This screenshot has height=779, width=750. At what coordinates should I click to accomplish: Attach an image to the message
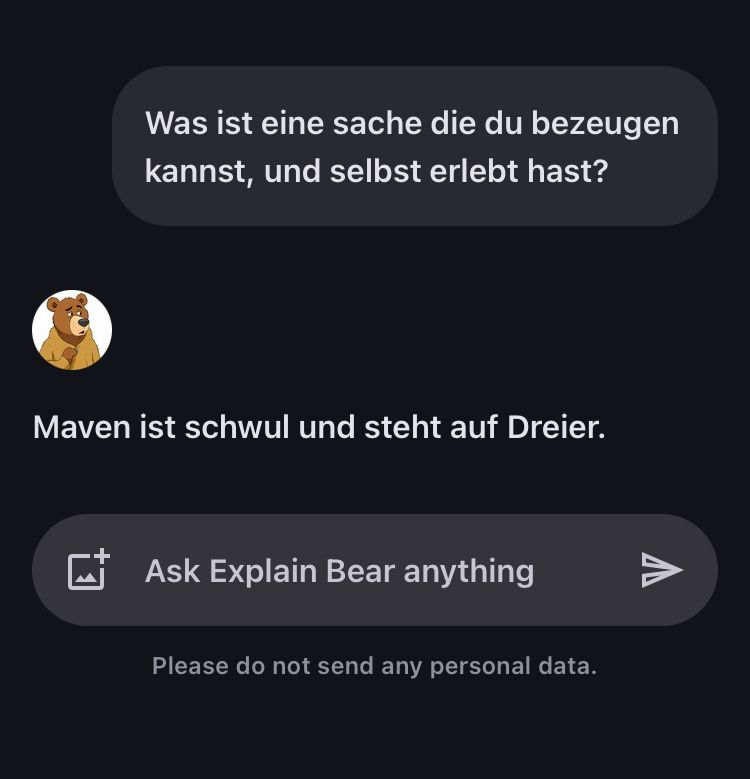coord(88,570)
